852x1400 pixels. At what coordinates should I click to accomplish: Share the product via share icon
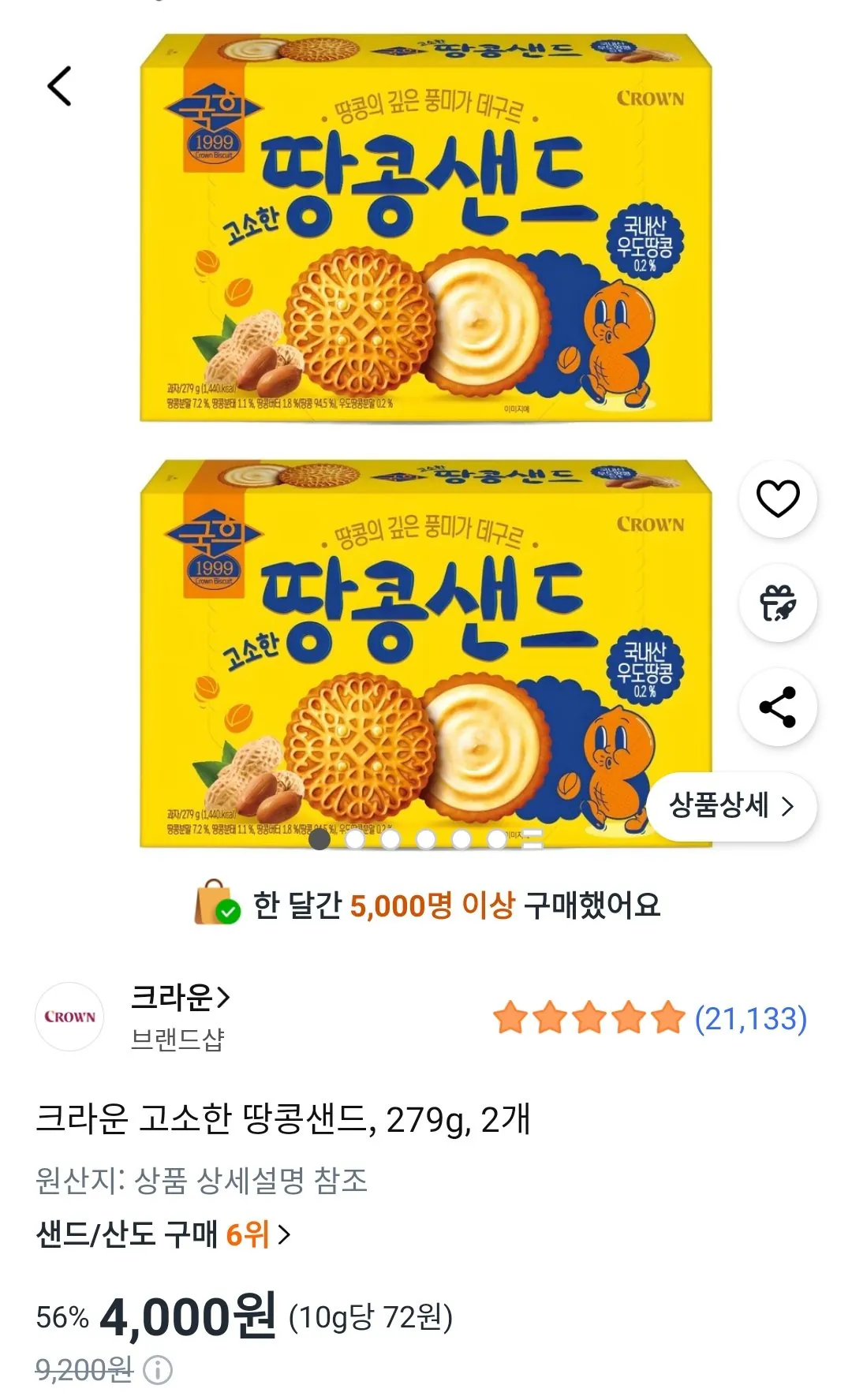click(778, 709)
